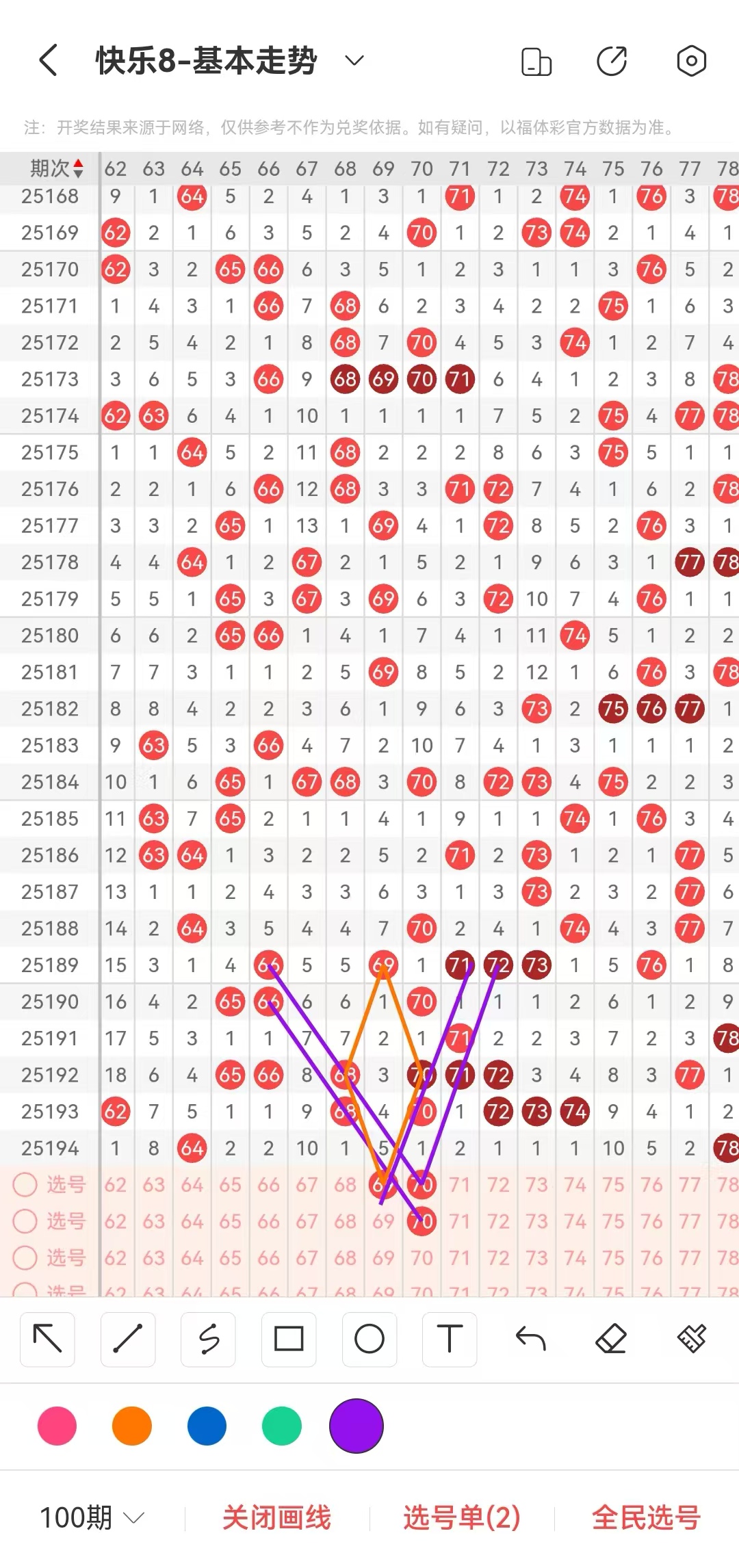Tap 关闭画线 to close drawing mode
Image resolution: width=739 pixels, height=1568 pixels.
(x=276, y=1517)
